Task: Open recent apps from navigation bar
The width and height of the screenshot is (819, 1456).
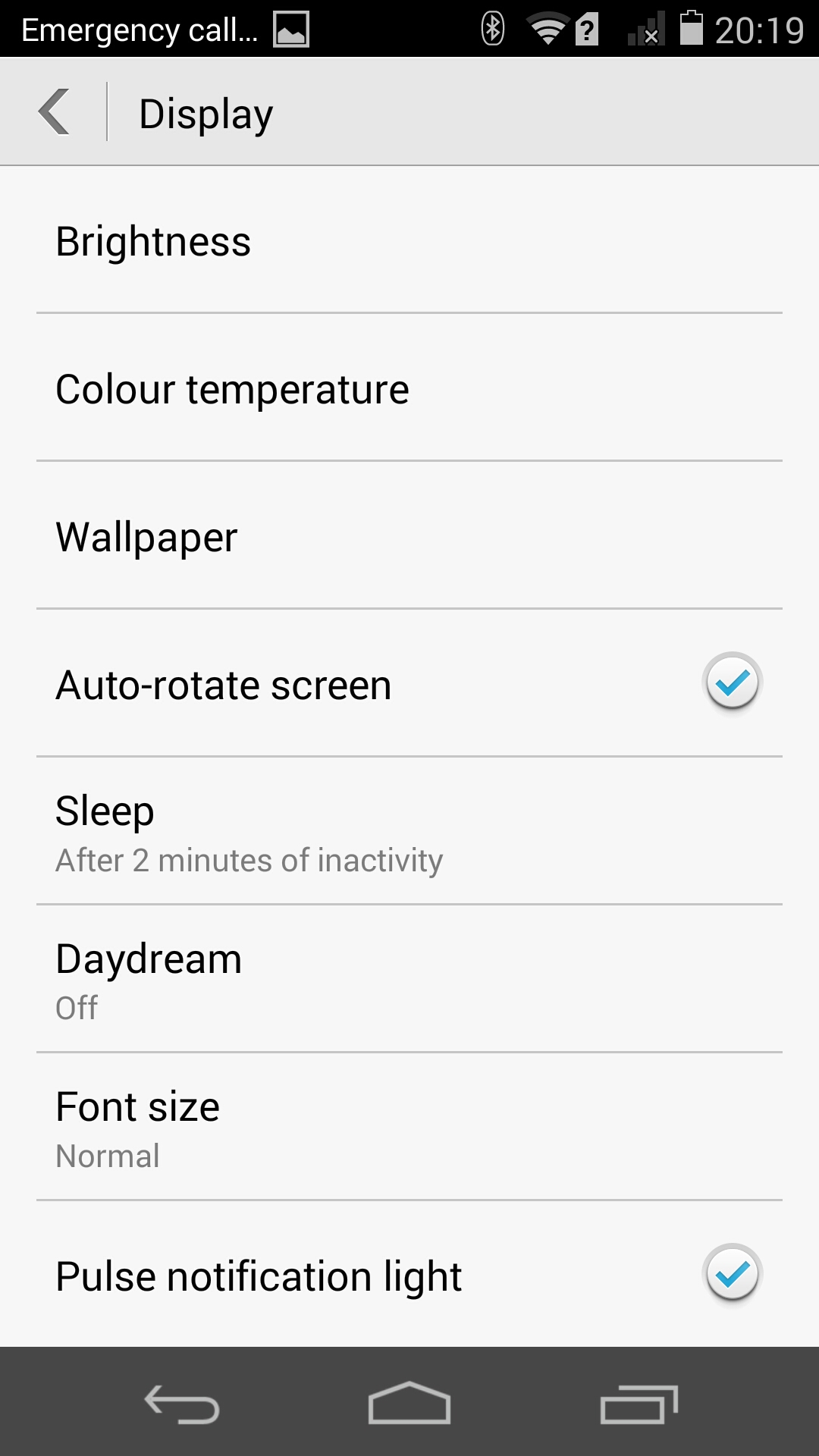Action: [x=639, y=1404]
